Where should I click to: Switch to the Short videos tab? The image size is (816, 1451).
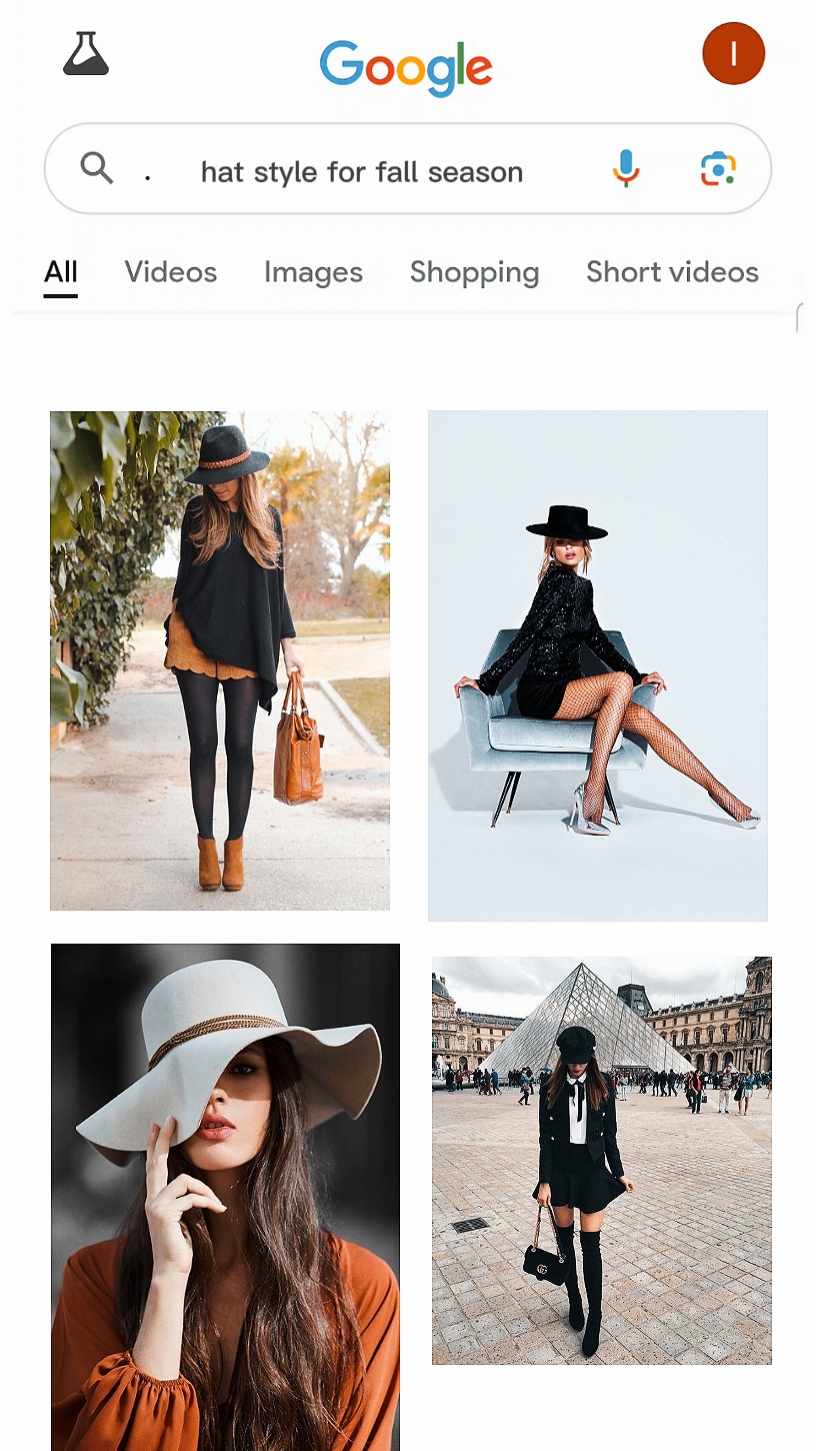click(672, 272)
